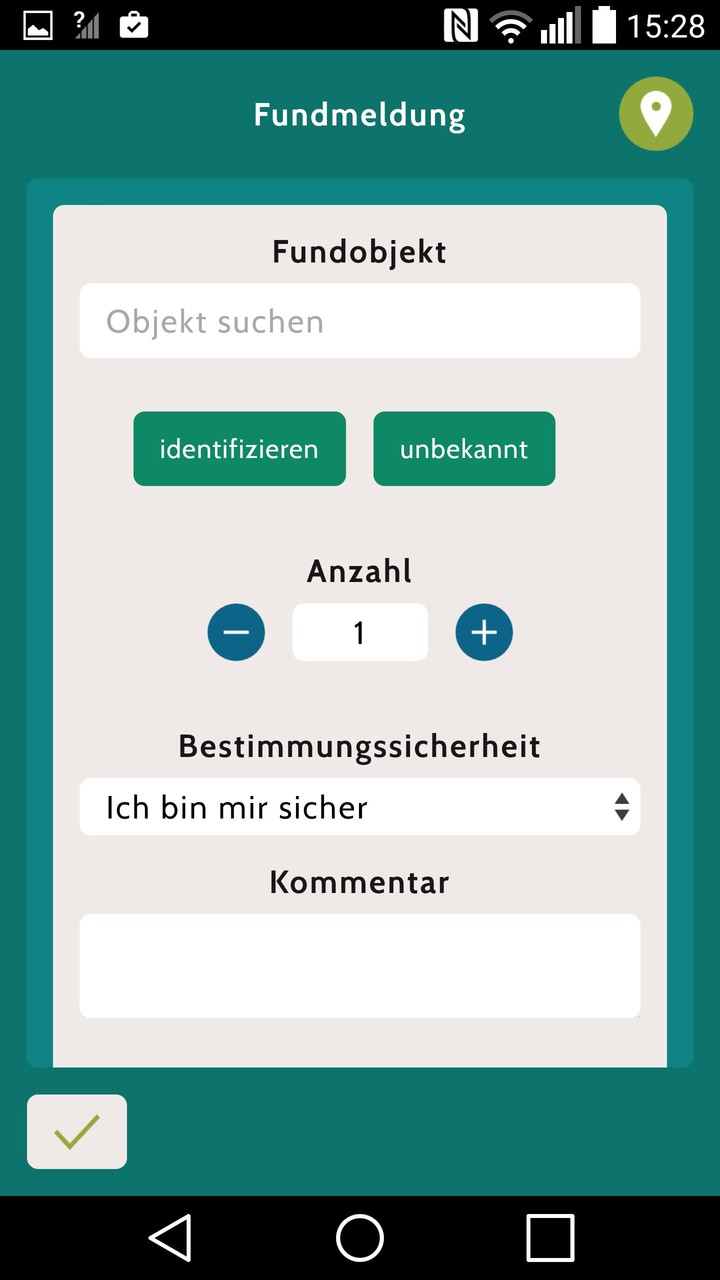Mark the object as unbekannt

point(464,449)
